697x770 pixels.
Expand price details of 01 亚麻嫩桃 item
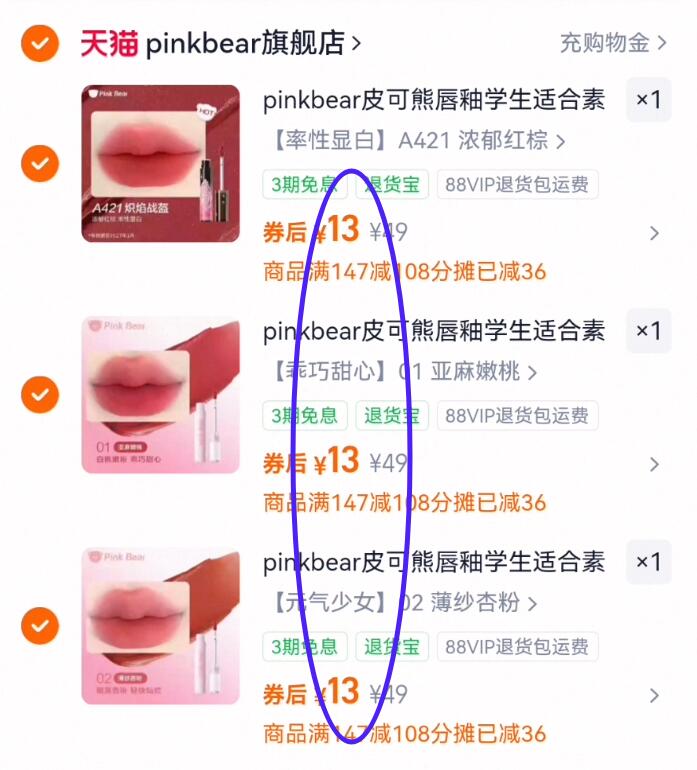pyautogui.click(x=654, y=464)
